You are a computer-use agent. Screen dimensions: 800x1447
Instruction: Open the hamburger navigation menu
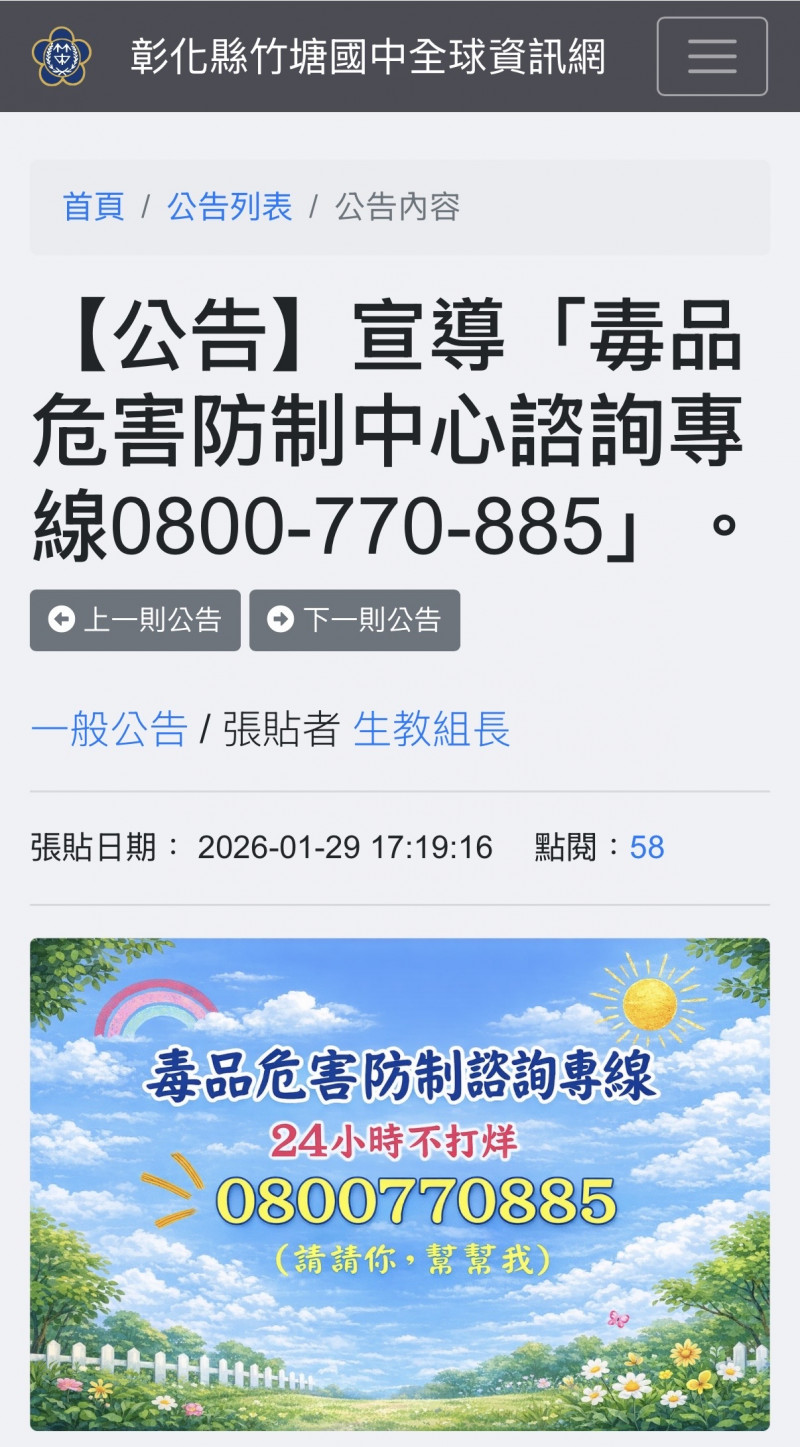[711, 57]
